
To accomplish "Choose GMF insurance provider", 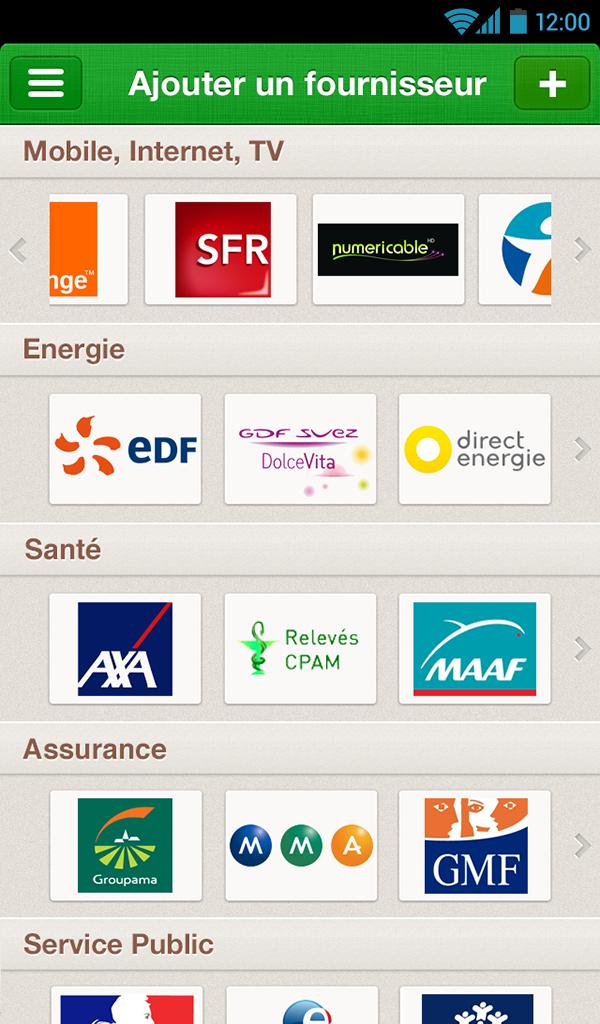I will coord(475,845).
